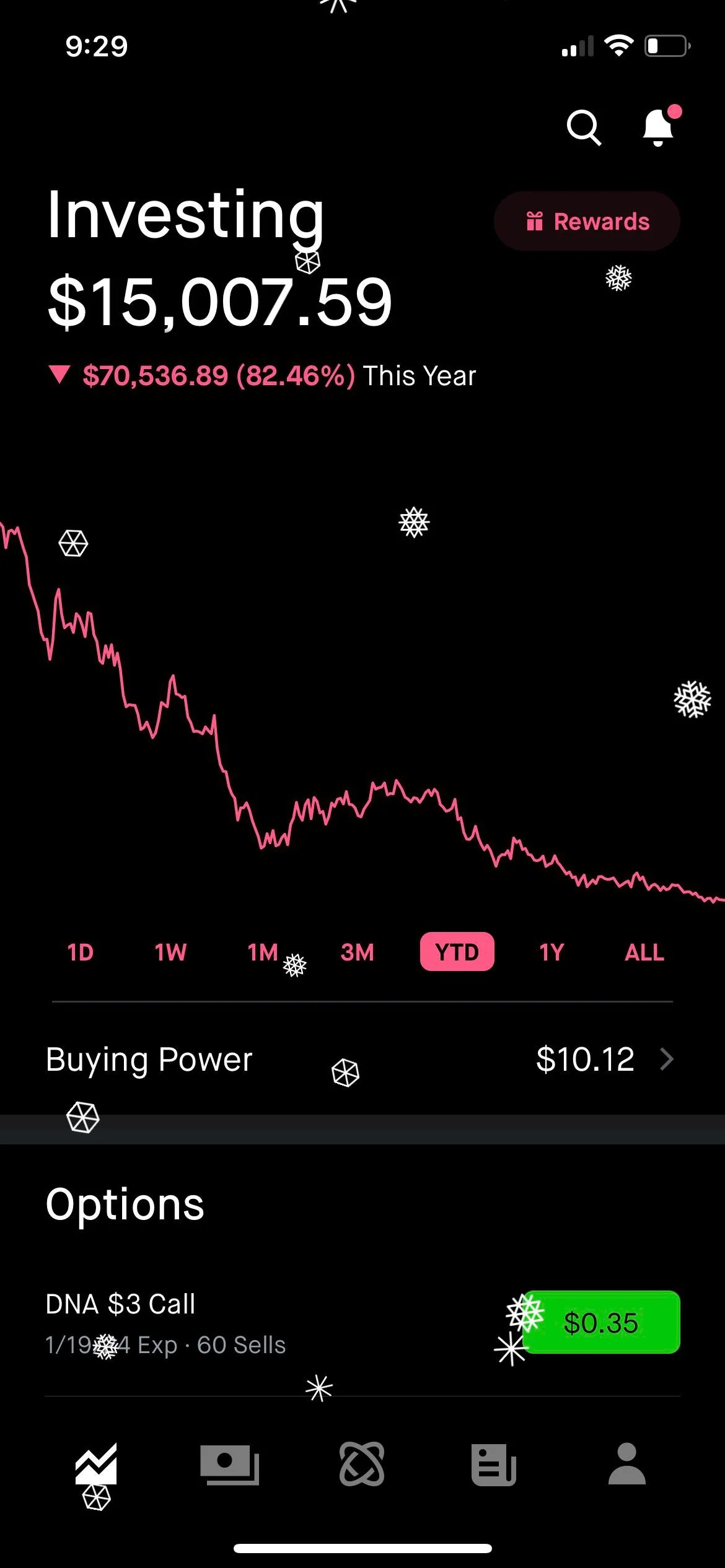Select the YTD chart range

pyautogui.click(x=457, y=952)
